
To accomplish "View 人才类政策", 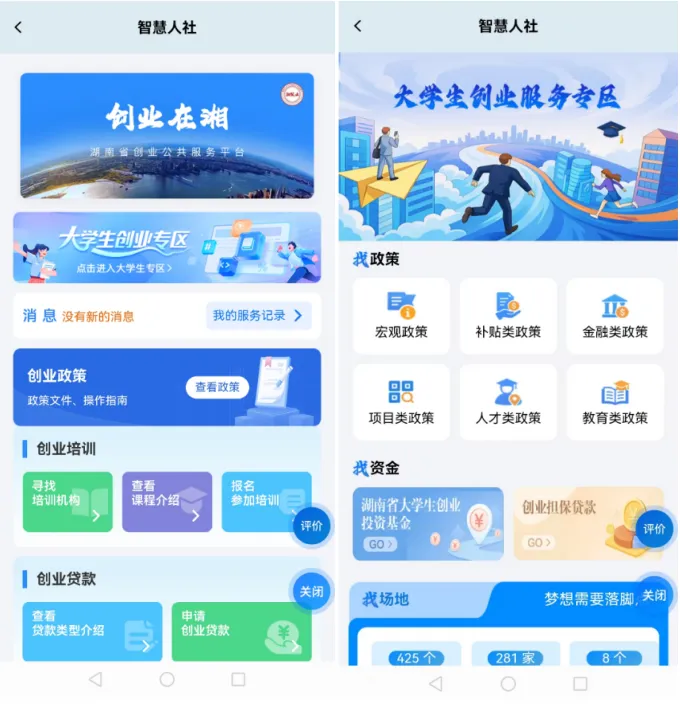I will pos(508,402).
